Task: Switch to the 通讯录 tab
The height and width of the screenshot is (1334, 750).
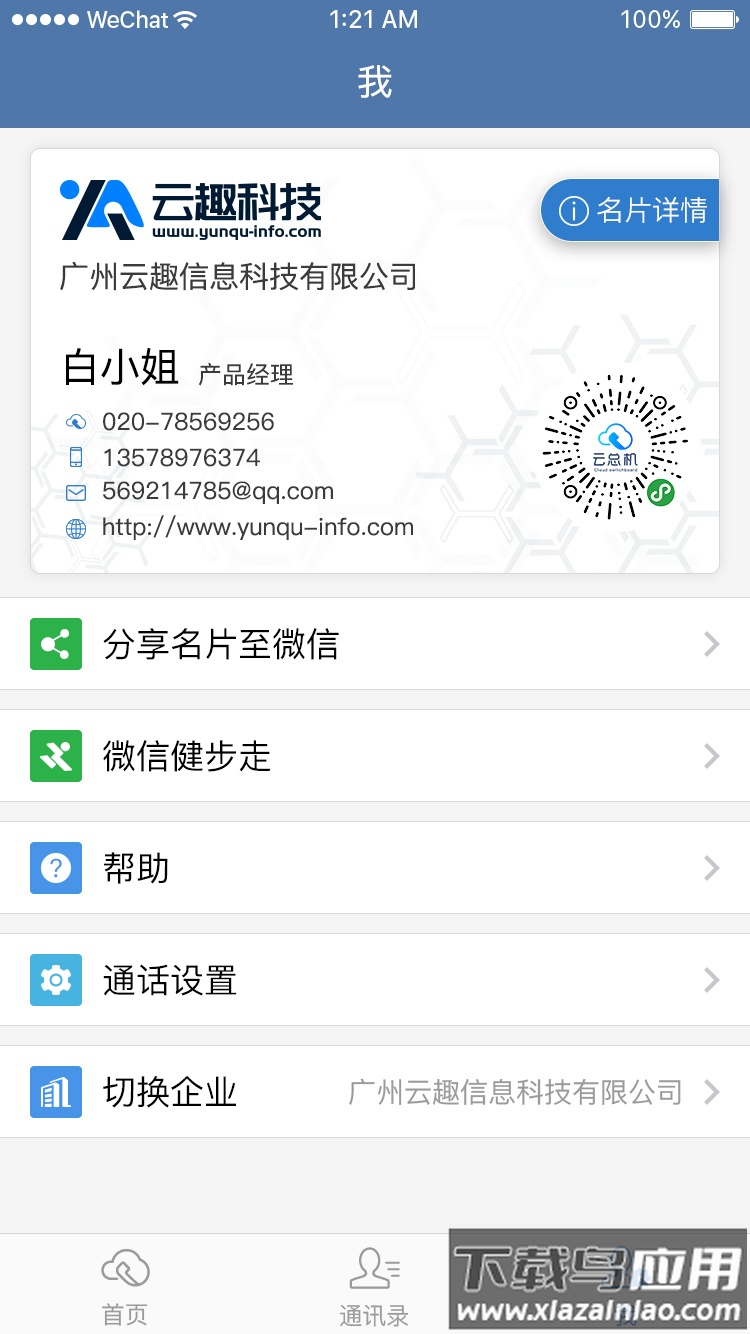Action: [x=373, y=1285]
